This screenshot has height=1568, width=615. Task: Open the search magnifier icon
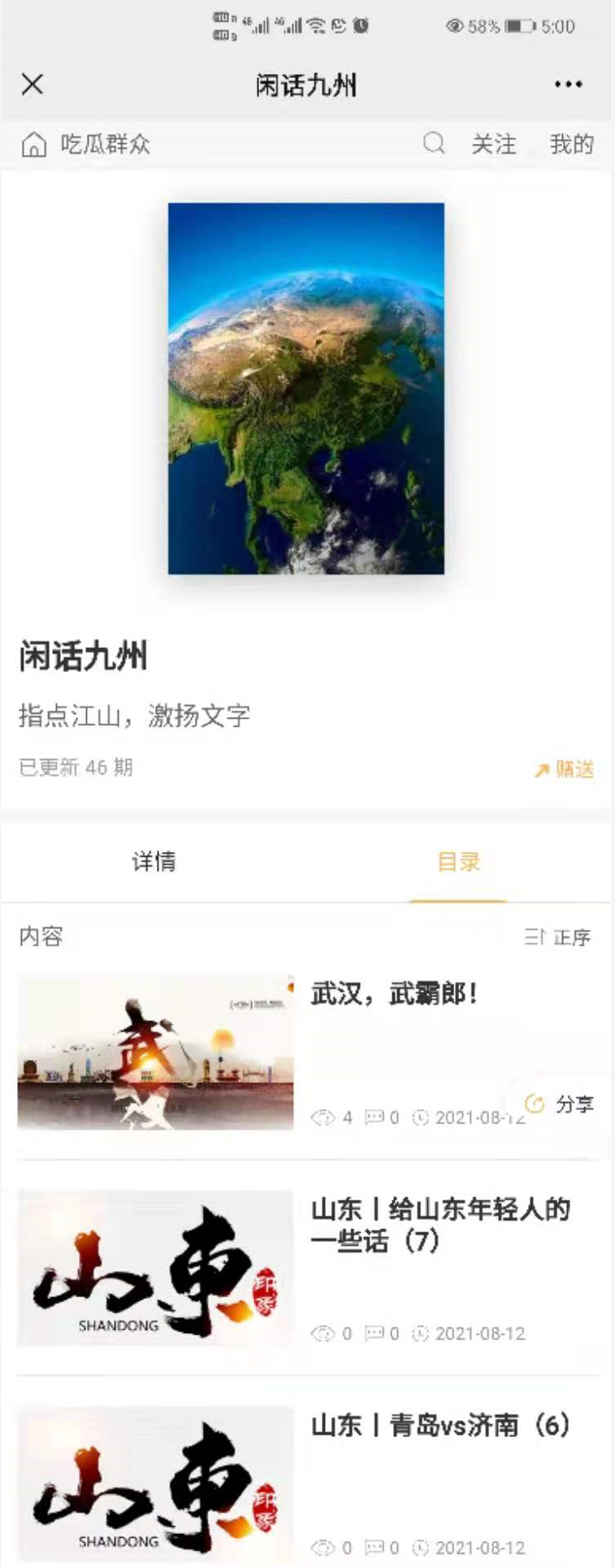(434, 144)
